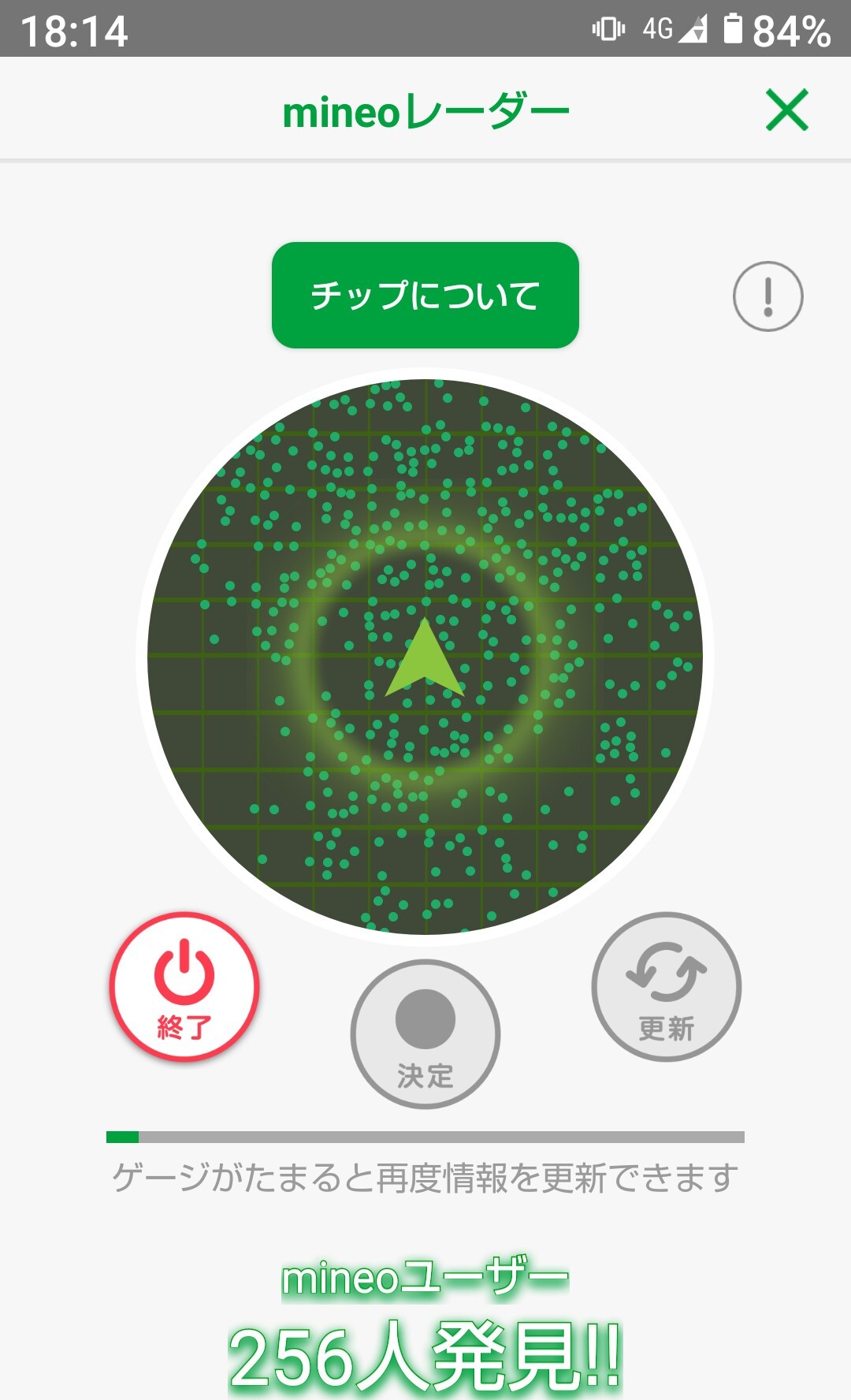Close the mineoレーダー screen
This screenshot has height=1400, width=851.
tap(786, 110)
